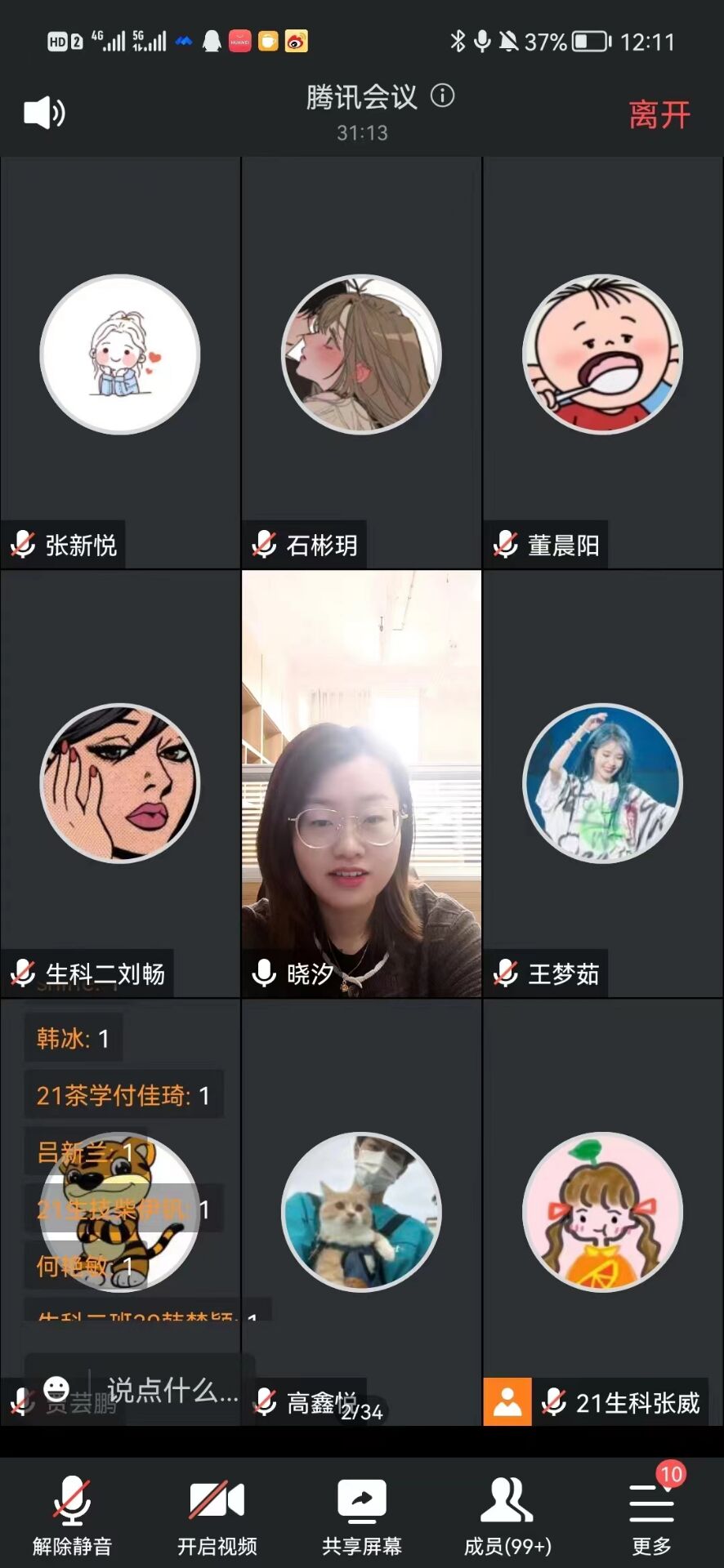Open the 成员(99+) members list
This screenshot has width=724, height=1568.
click(x=507, y=1515)
